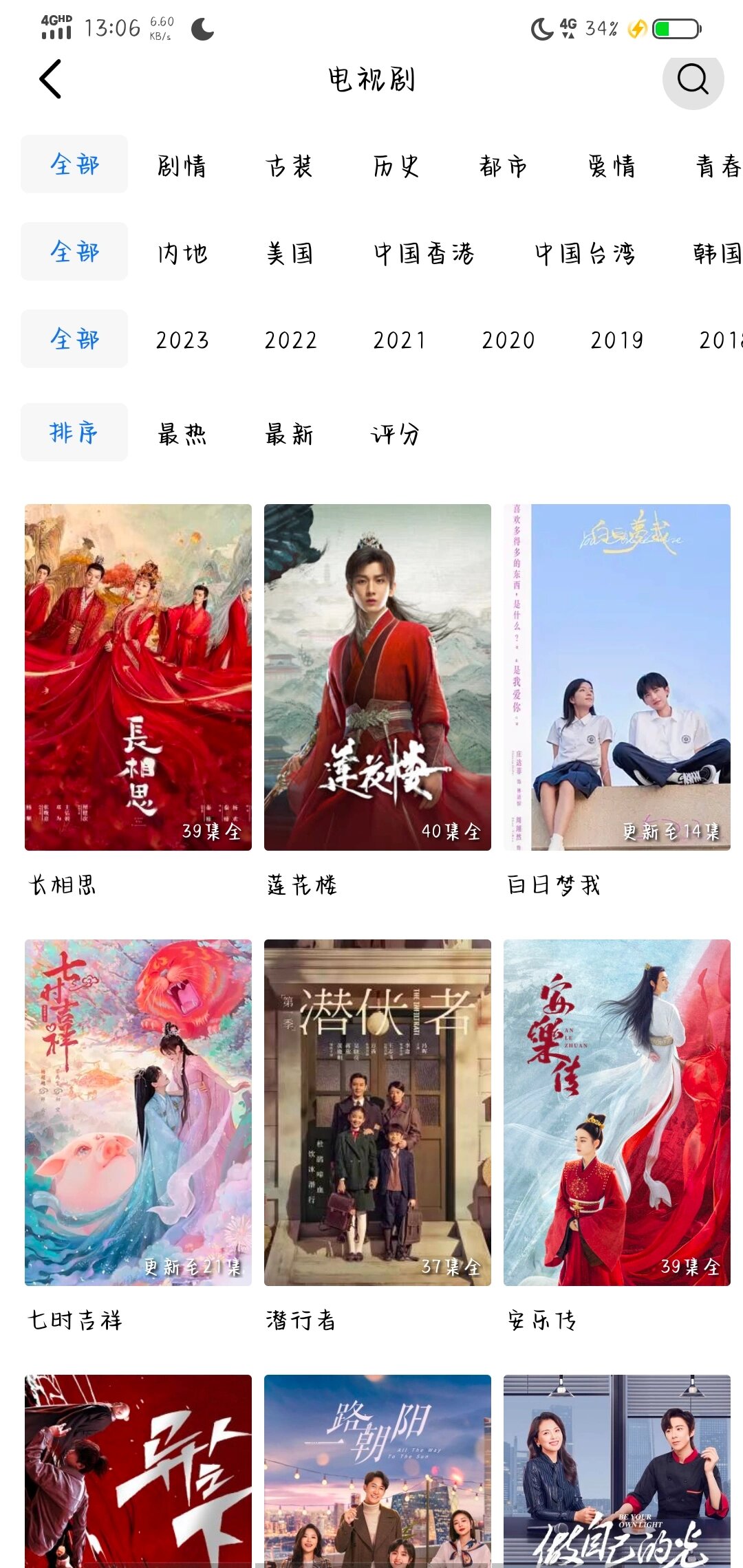Select the 古装 genre filter
Screen dimensions: 743x1568
click(x=290, y=165)
